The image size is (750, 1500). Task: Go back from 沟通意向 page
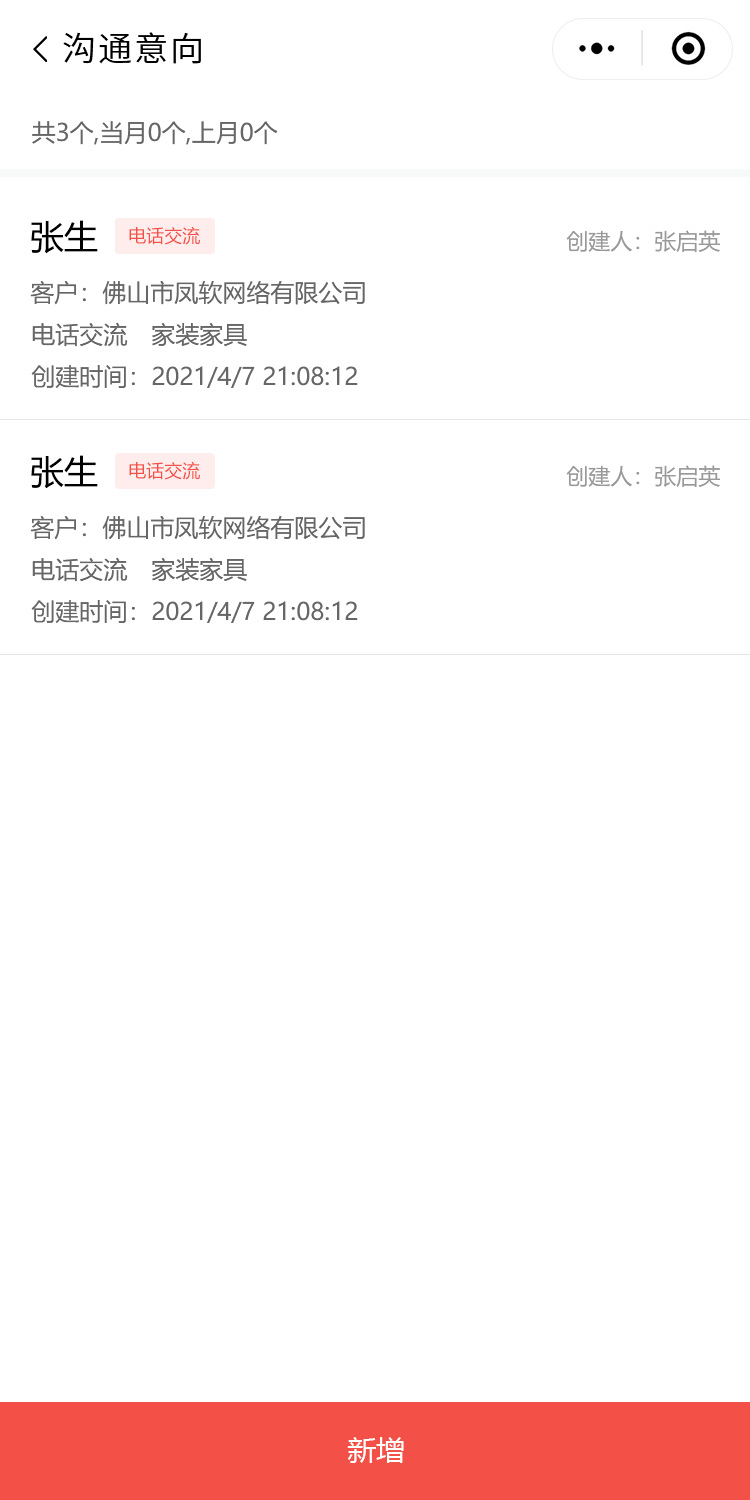click(x=40, y=49)
